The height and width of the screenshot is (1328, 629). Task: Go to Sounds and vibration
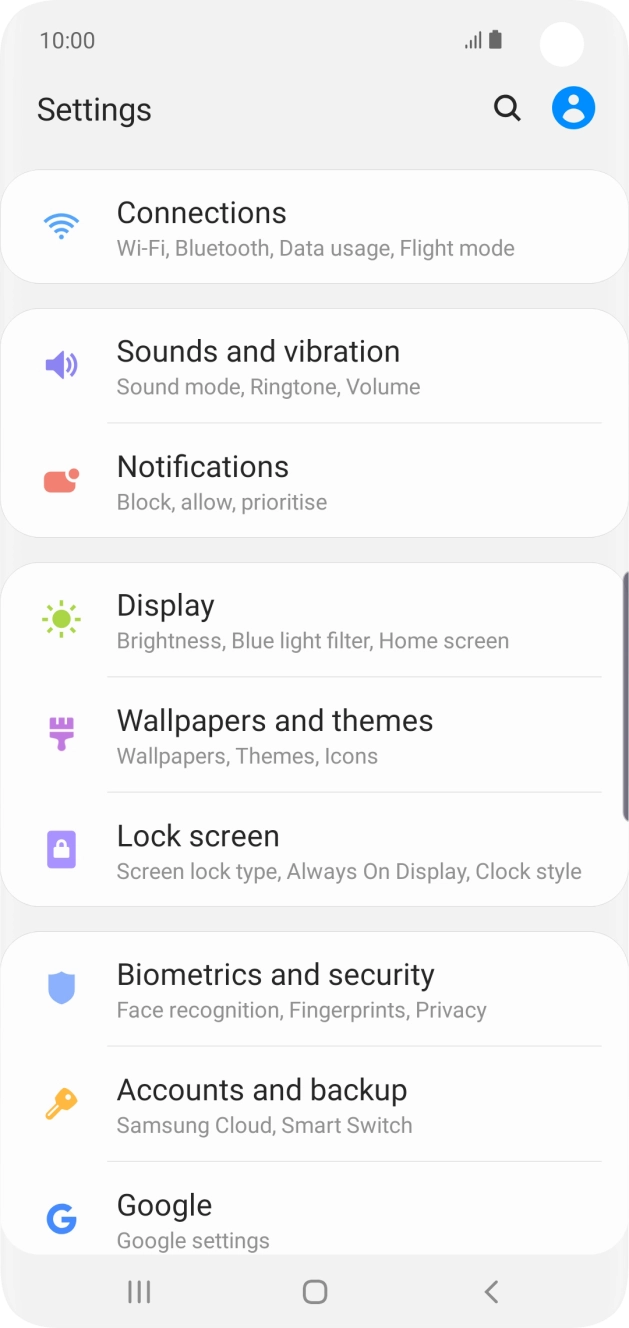pos(314,367)
